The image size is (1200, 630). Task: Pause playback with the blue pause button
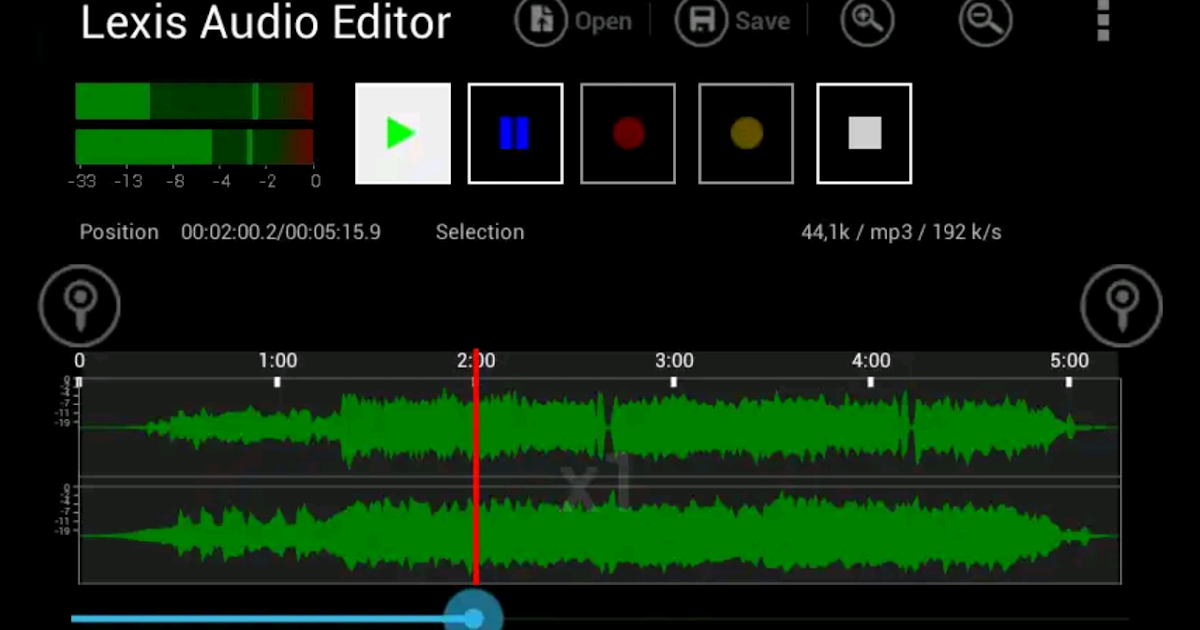[515, 133]
